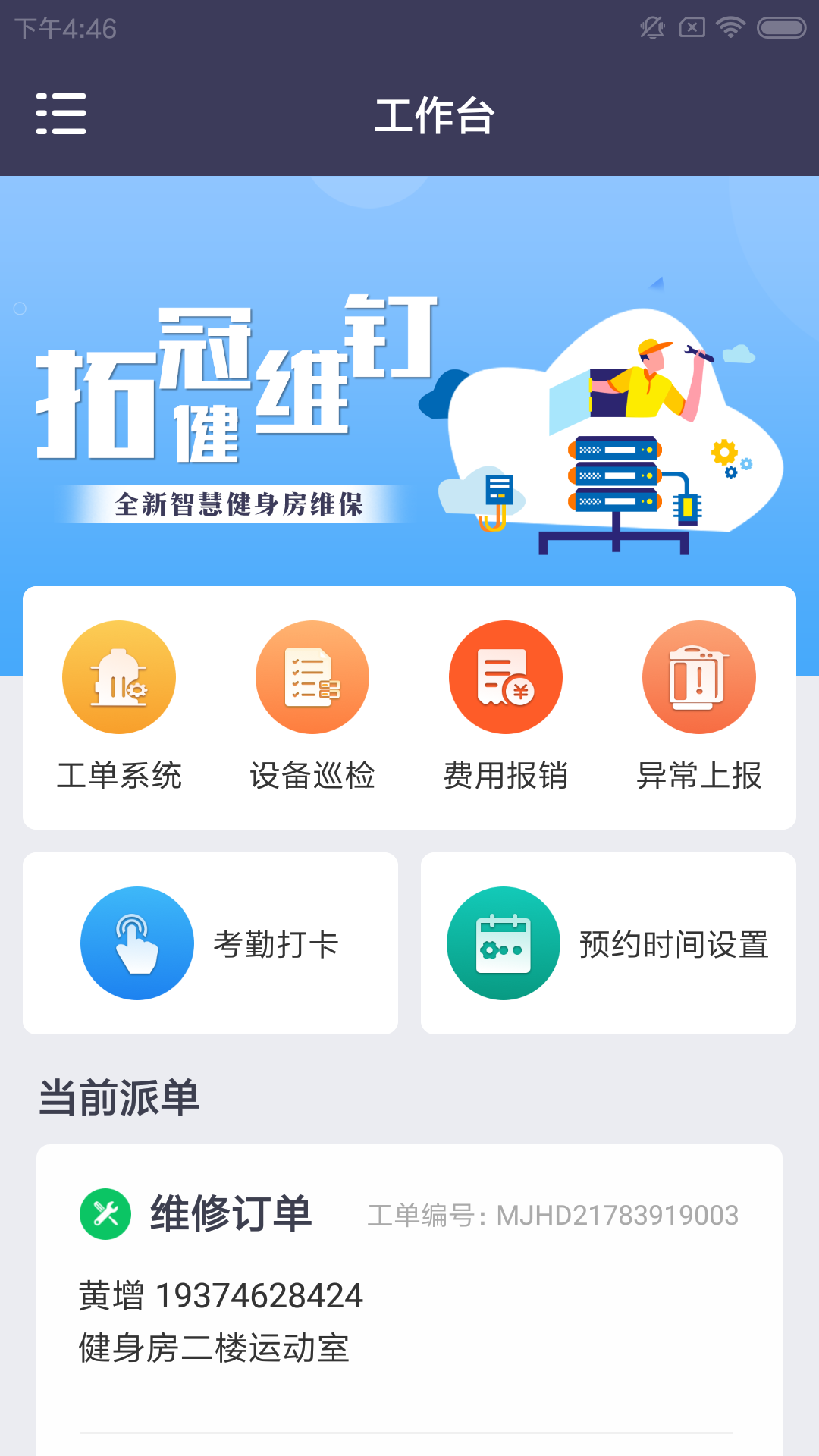Open the 工单系统 work order system icon
819x1456 pixels.
[118, 676]
